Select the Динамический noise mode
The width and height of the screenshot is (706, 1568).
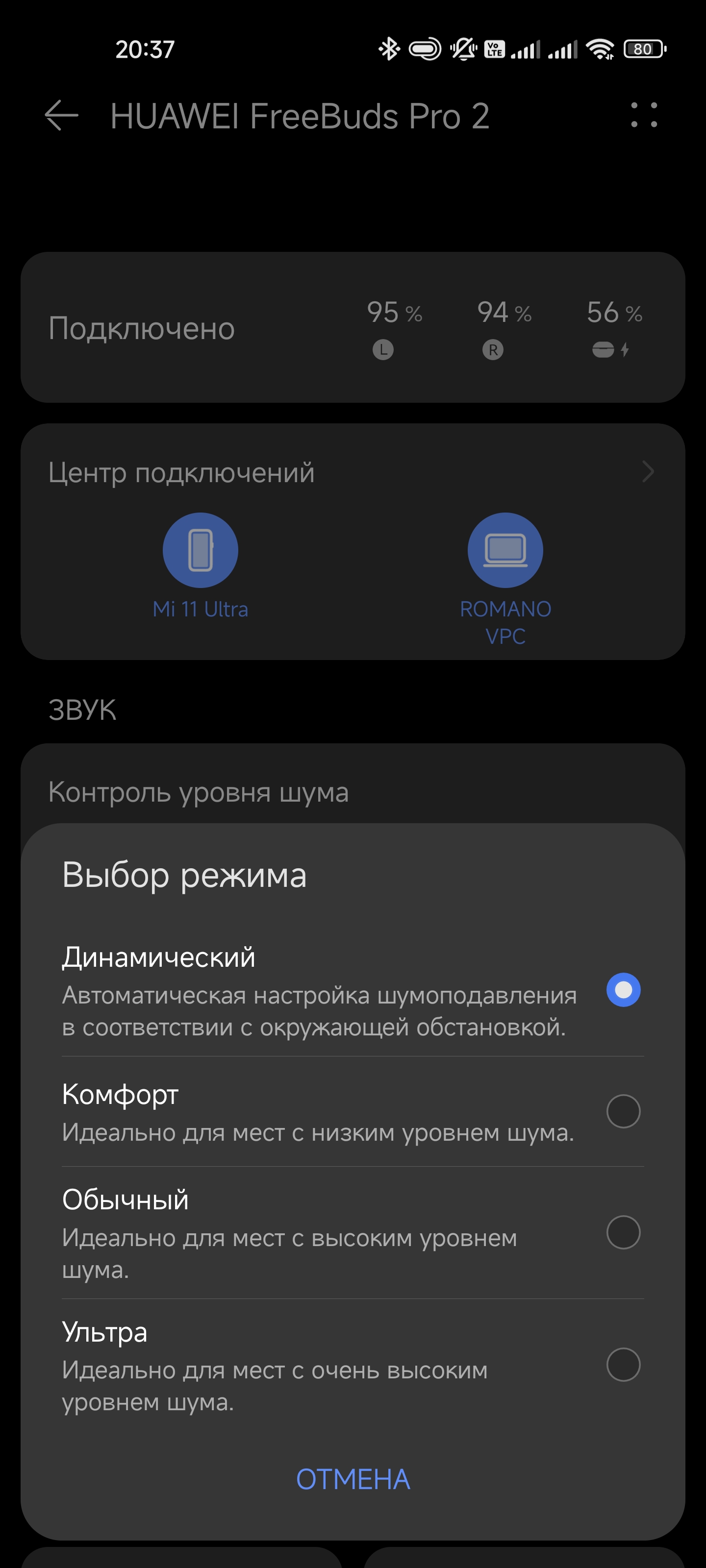click(623, 990)
